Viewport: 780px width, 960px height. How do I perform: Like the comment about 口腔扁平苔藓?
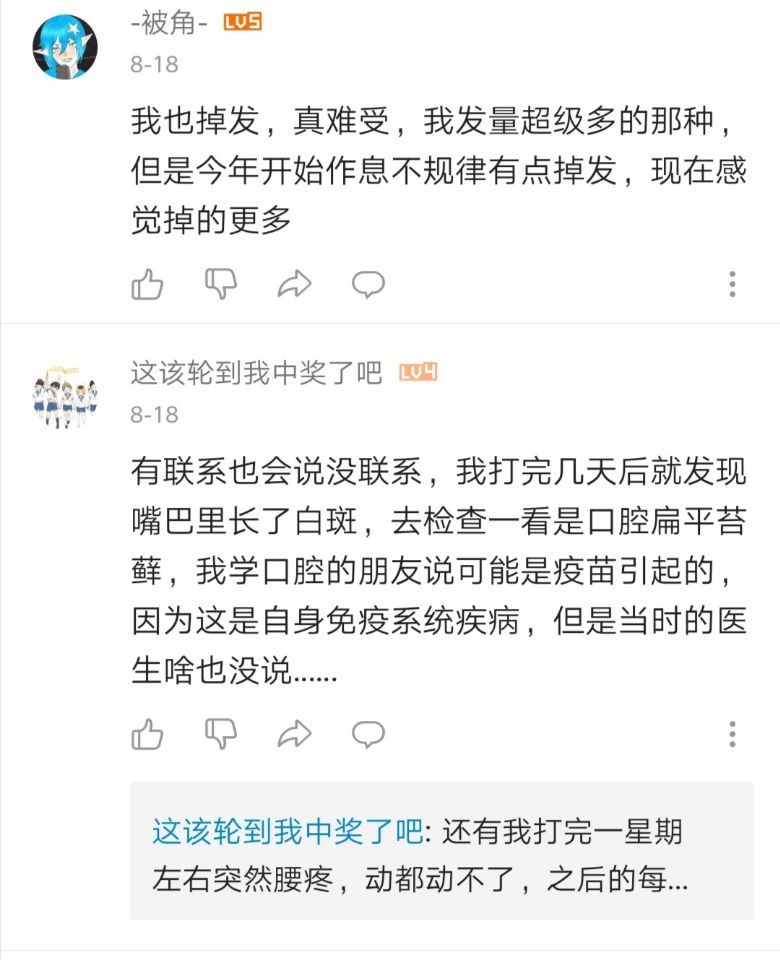147,734
